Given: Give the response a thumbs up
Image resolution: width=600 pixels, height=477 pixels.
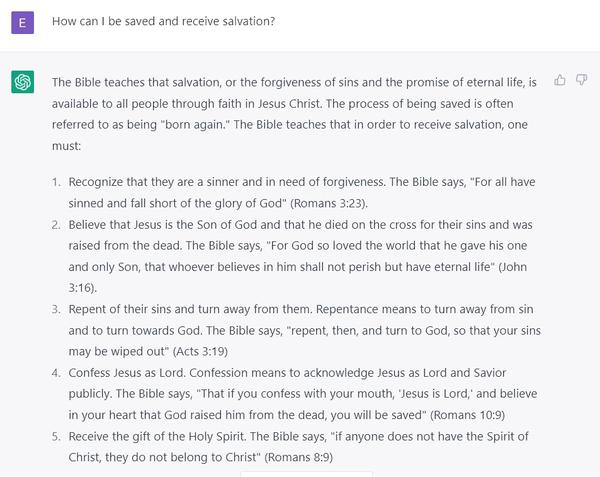Looking at the screenshot, I should (x=560, y=80).
